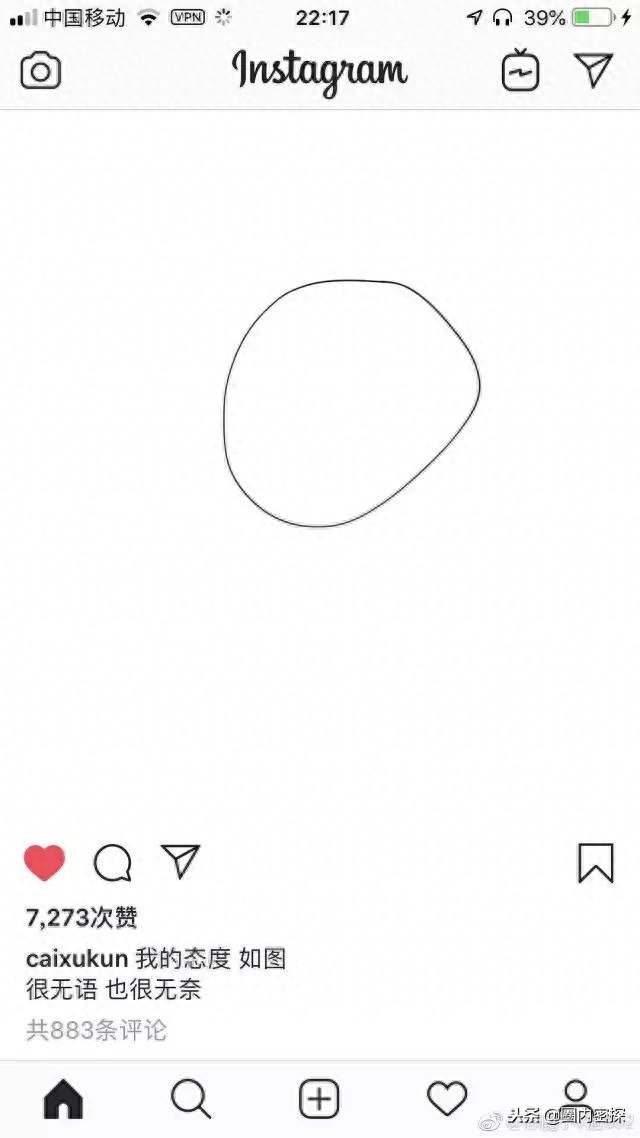The image size is (640, 1138).
Task: Open the camera icon in the header
Action: [41, 71]
